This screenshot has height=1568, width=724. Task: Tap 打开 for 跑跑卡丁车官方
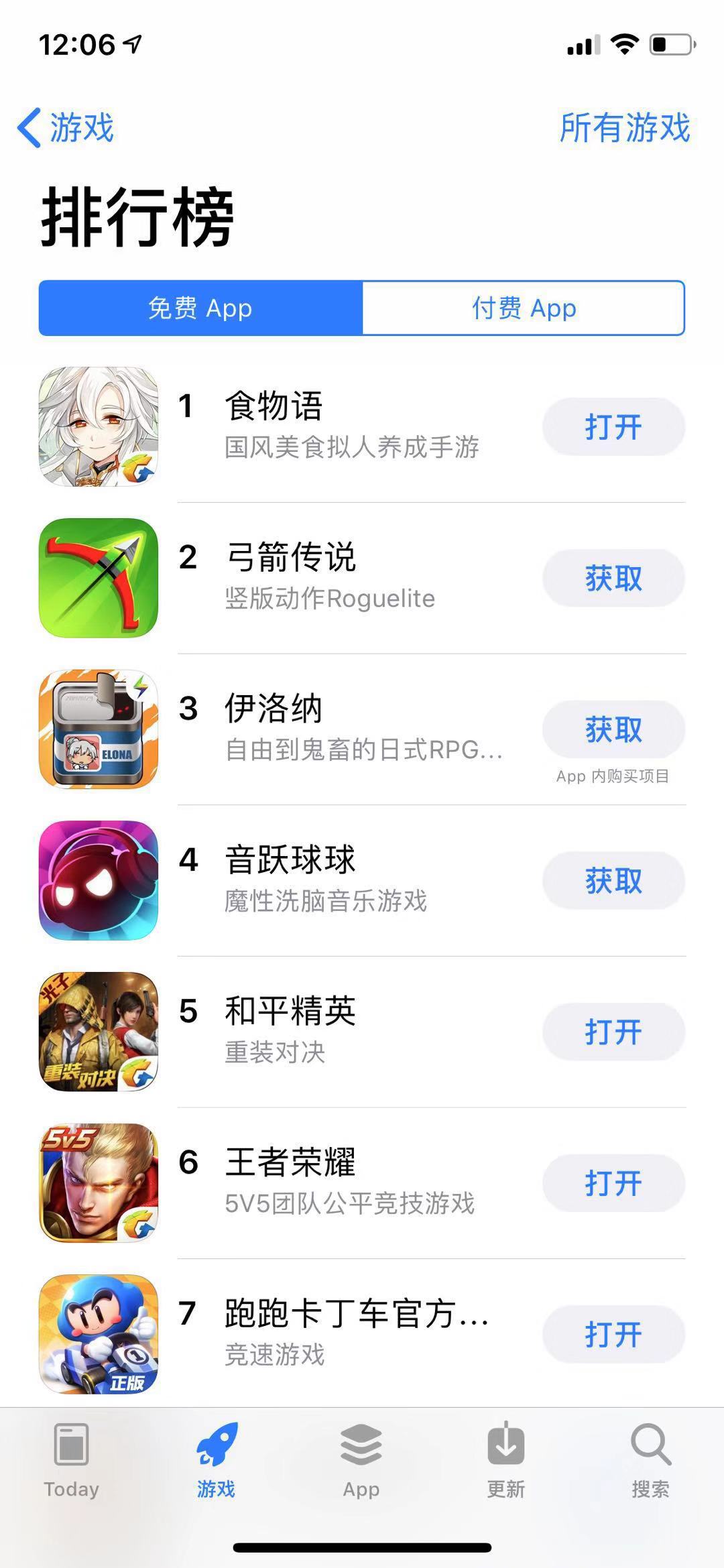tap(613, 1335)
